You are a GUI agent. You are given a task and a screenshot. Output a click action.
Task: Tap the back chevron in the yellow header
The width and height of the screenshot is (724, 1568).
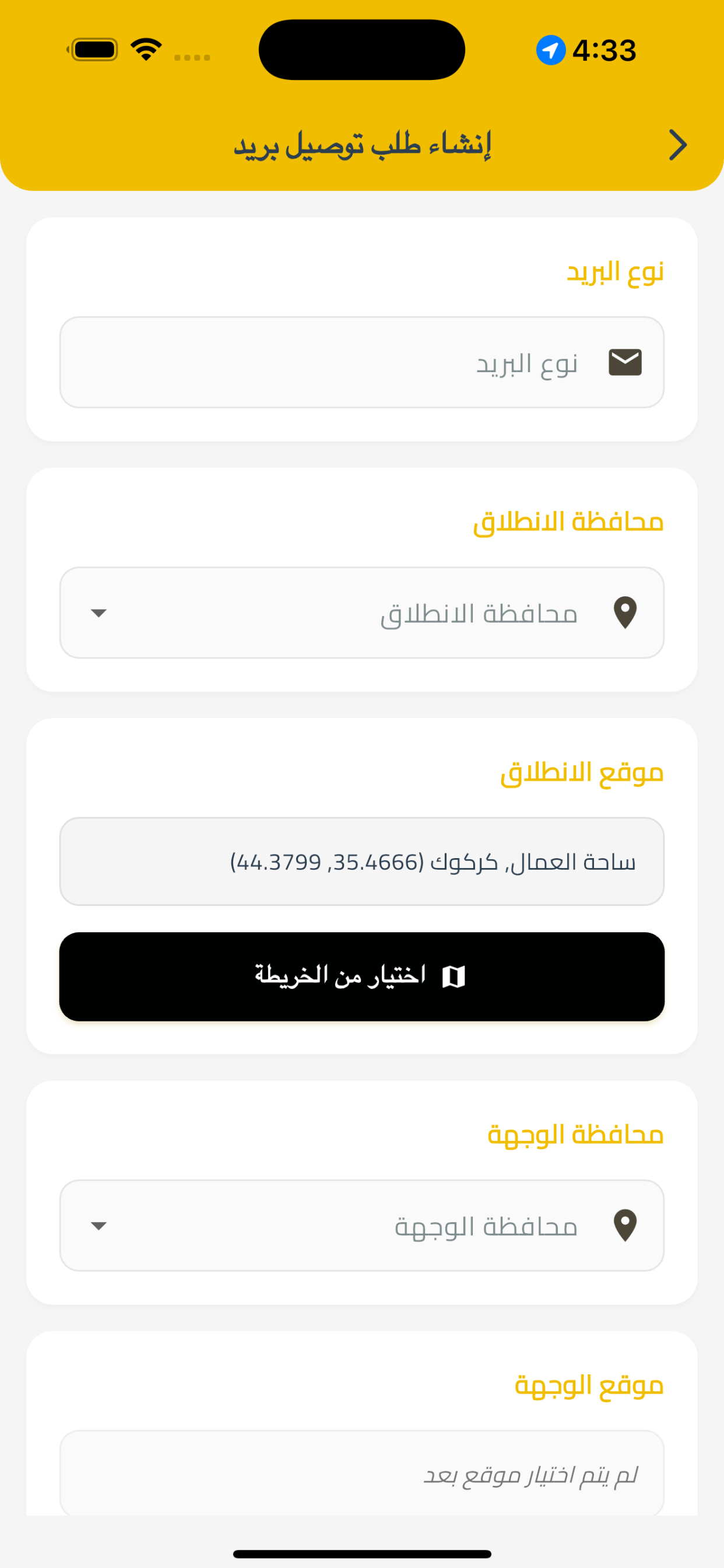[x=677, y=145]
